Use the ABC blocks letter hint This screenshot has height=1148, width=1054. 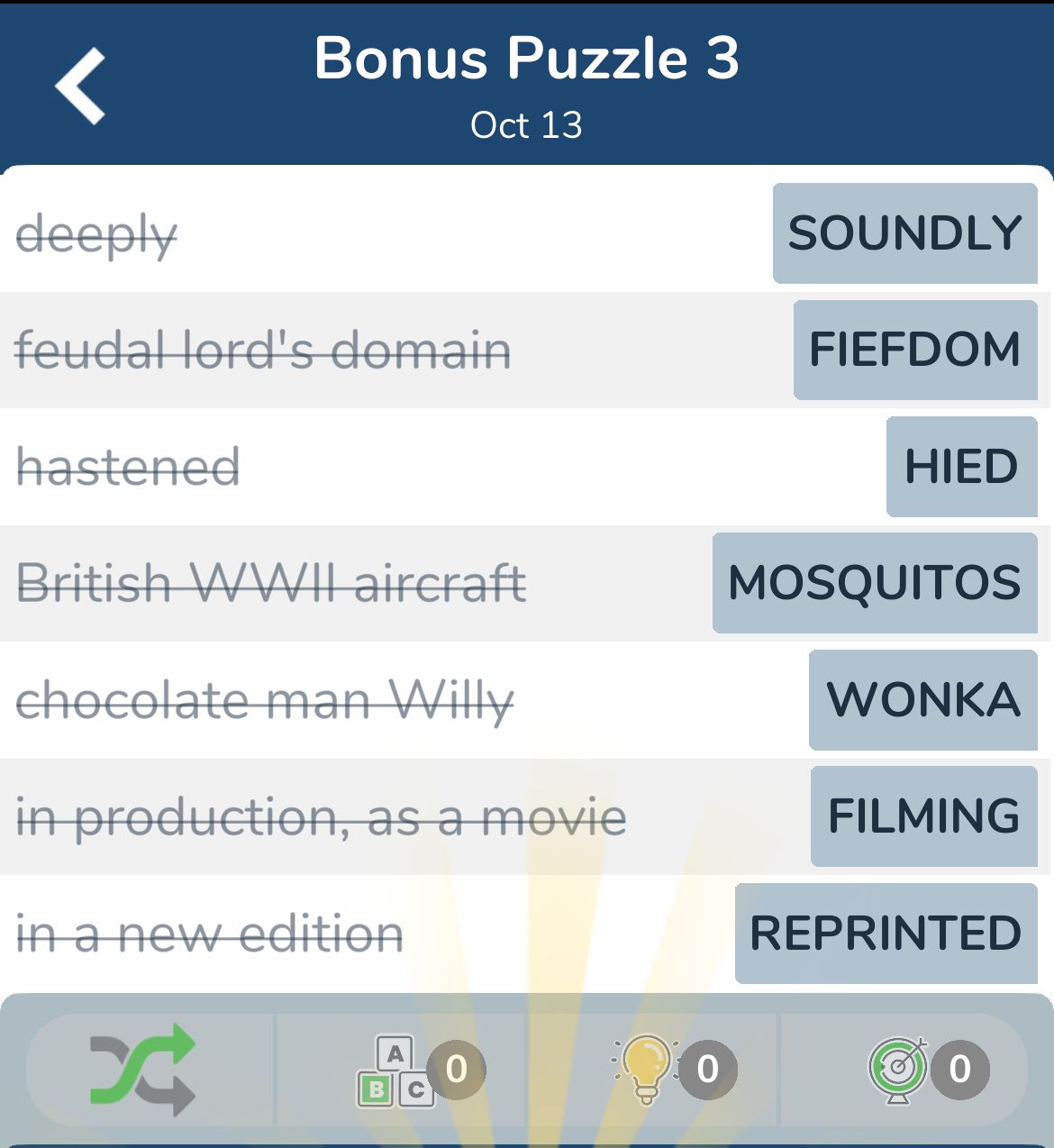point(396,1070)
